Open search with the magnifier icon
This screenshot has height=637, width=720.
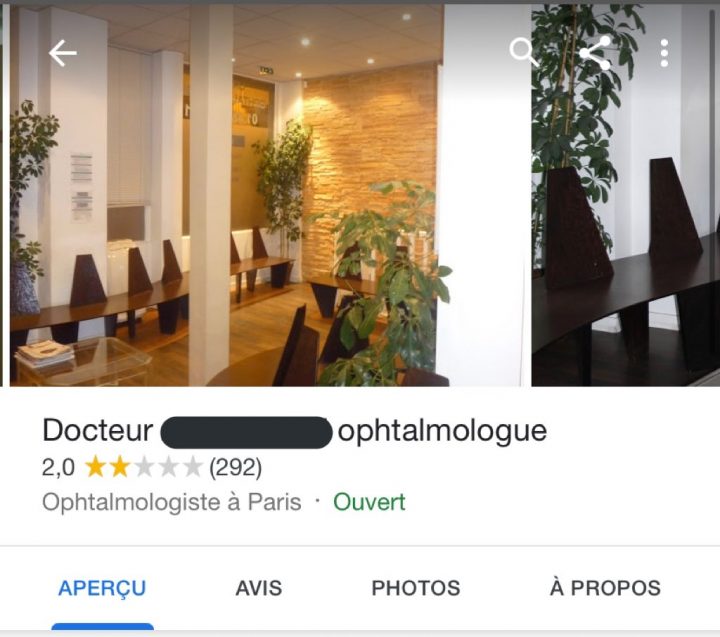point(524,52)
